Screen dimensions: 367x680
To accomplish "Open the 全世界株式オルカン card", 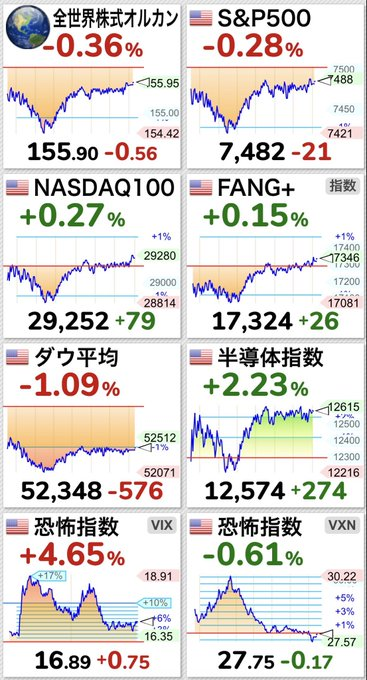I will pos(92,85).
